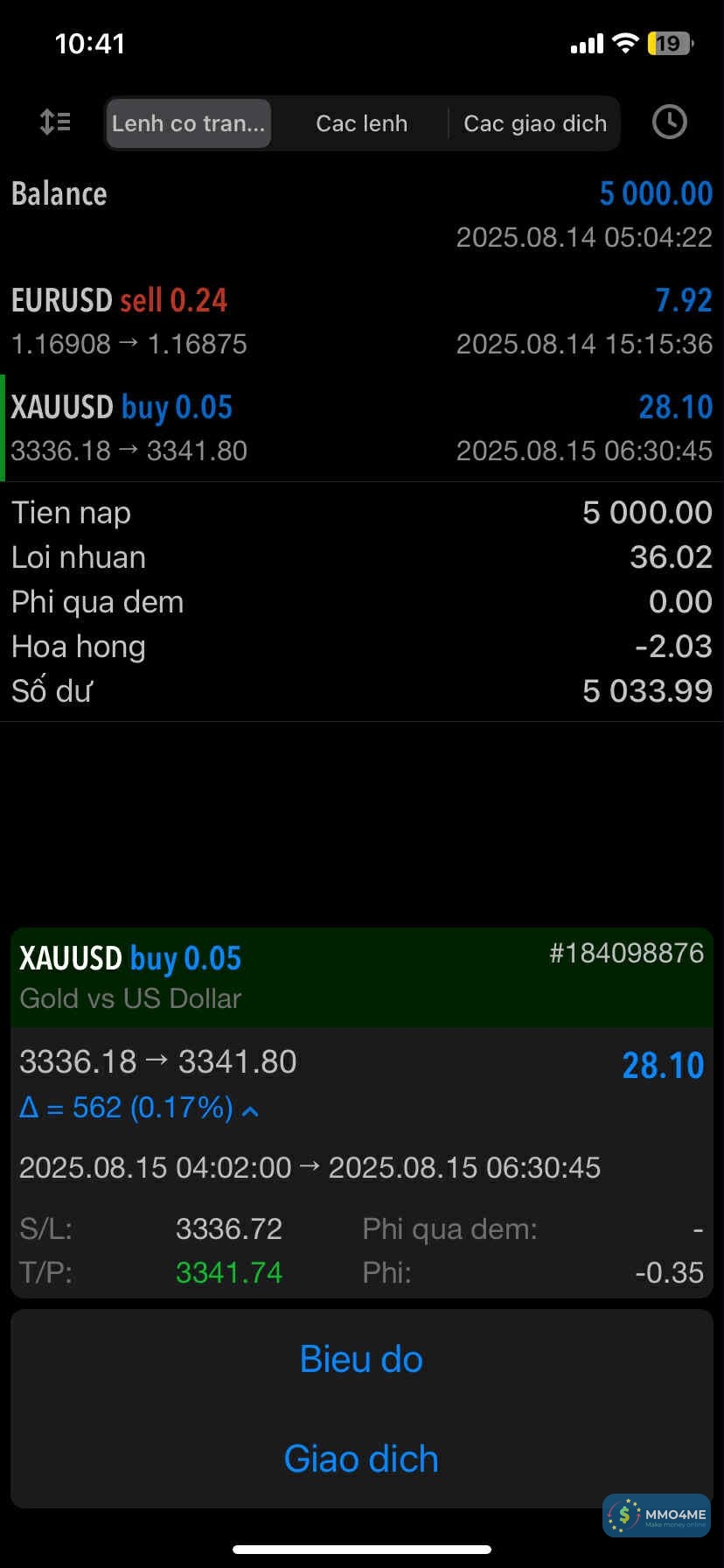Image resolution: width=724 pixels, height=1568 pixels.
Task: Open the sort order icon
Action: pos(55,122)
